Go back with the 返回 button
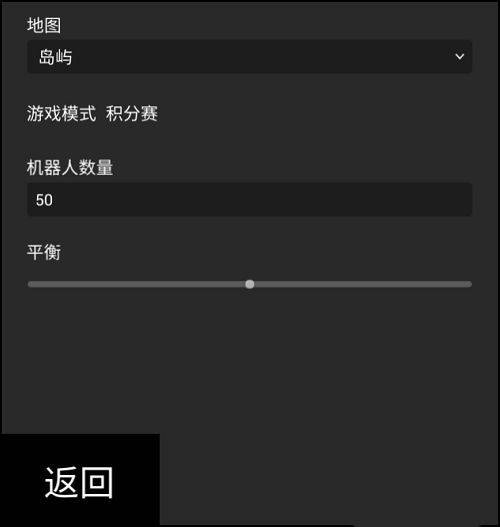The height and width of the screenshot is (527, 500). click(x=80, y=482)
